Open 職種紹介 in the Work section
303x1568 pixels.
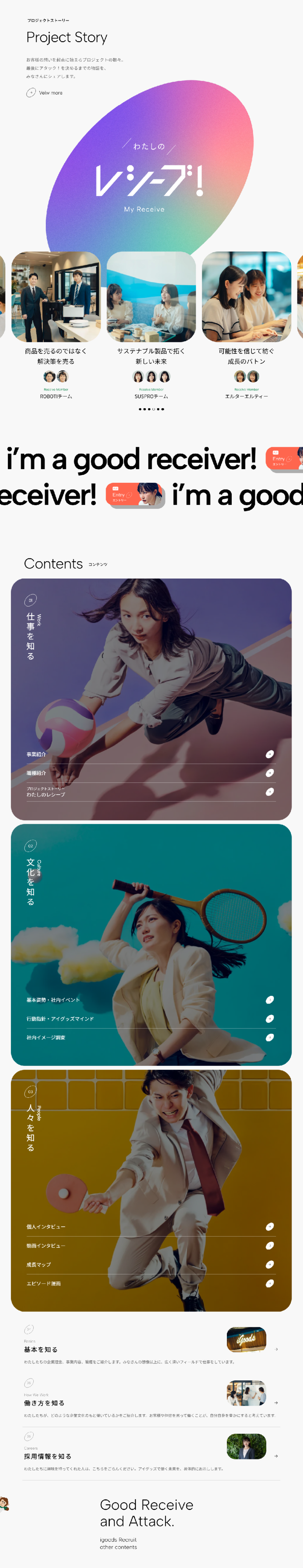tap(151, 773)
